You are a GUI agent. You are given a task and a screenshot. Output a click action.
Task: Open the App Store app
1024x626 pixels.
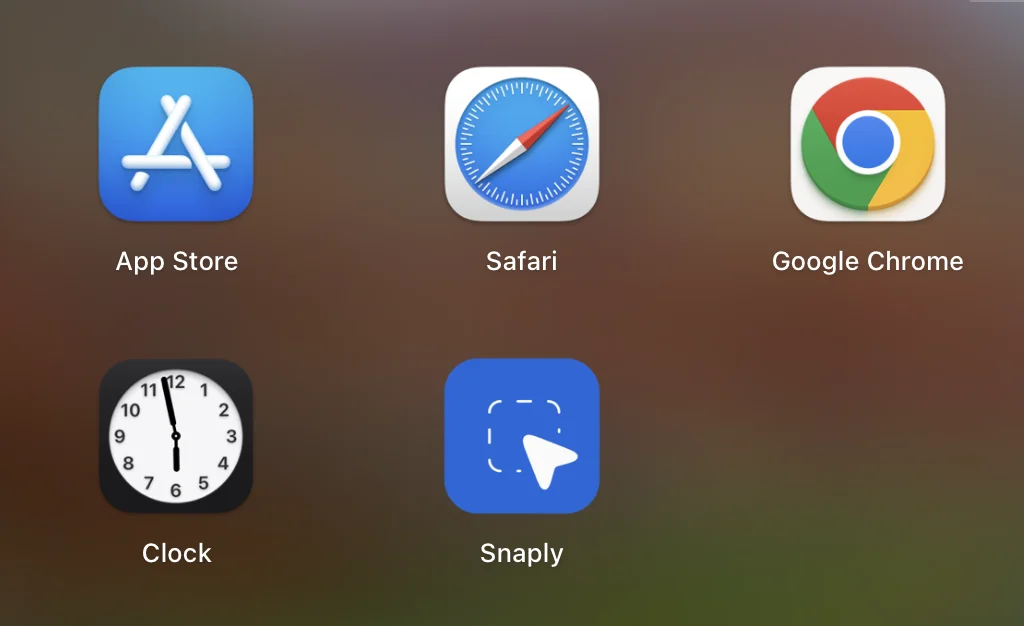[176, 144]
